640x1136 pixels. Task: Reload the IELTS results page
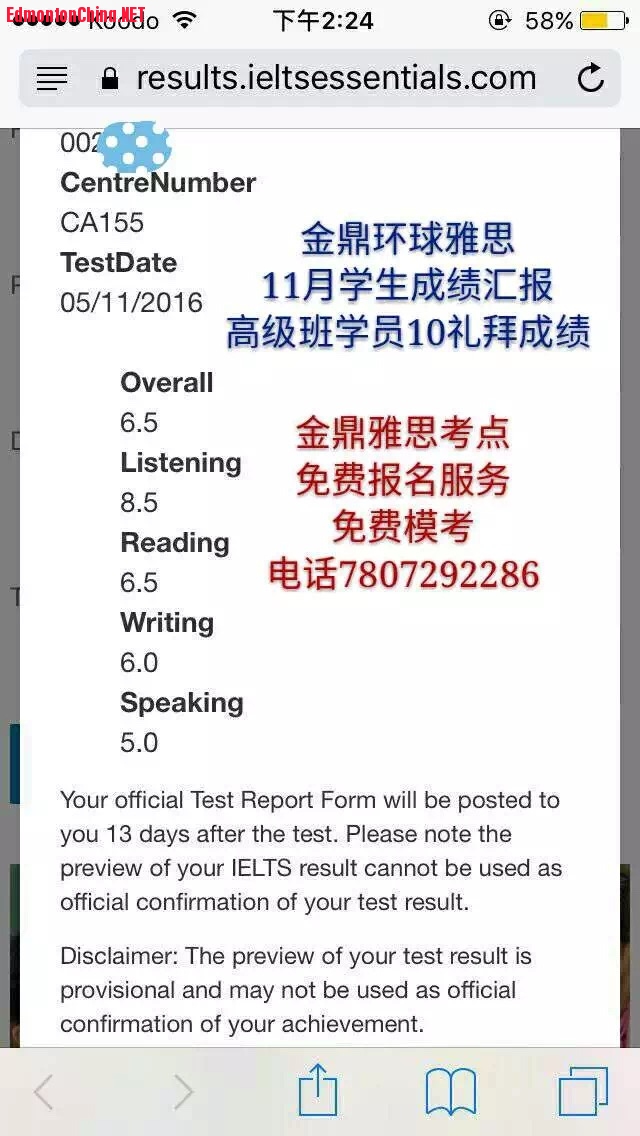pos(591,78)
